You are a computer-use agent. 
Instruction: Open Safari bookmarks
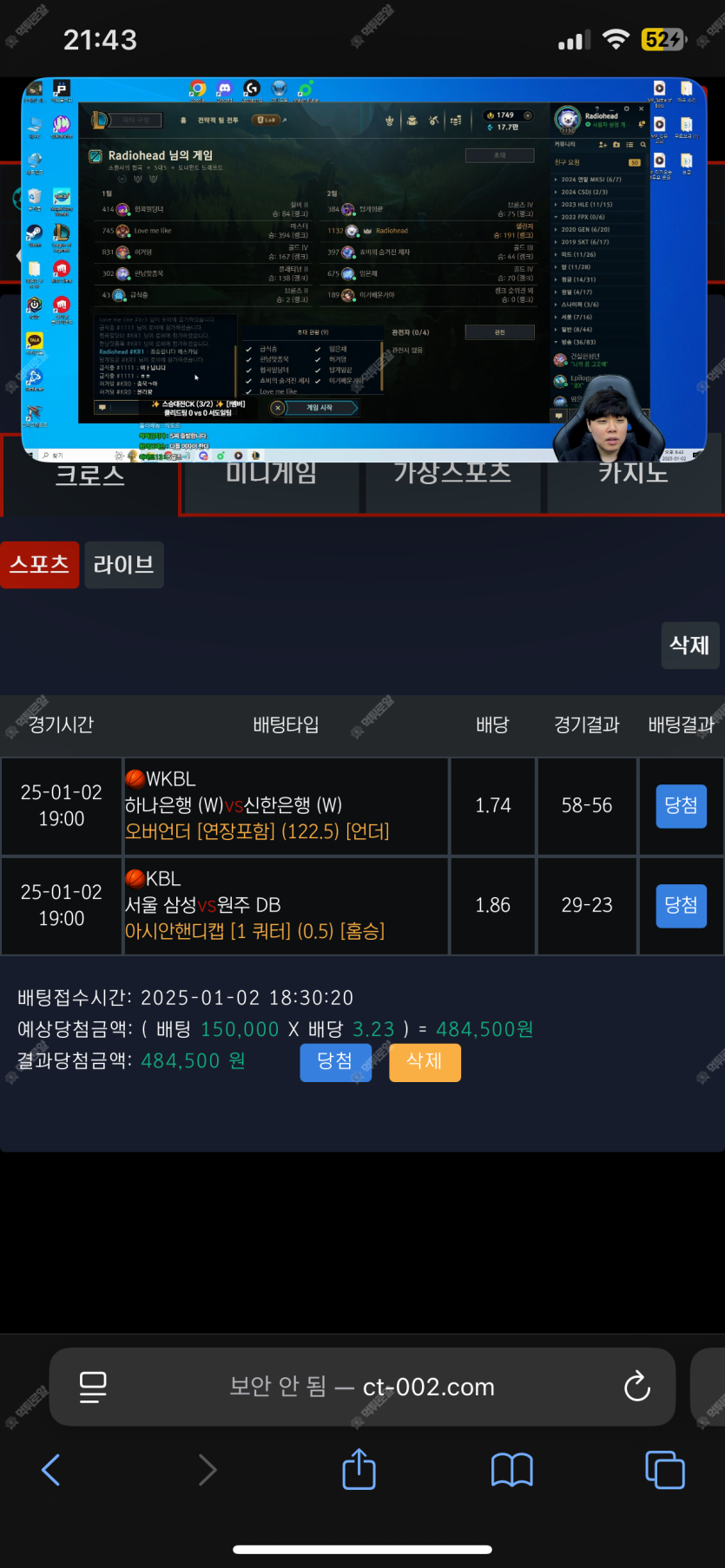(x=511, y=1470)
